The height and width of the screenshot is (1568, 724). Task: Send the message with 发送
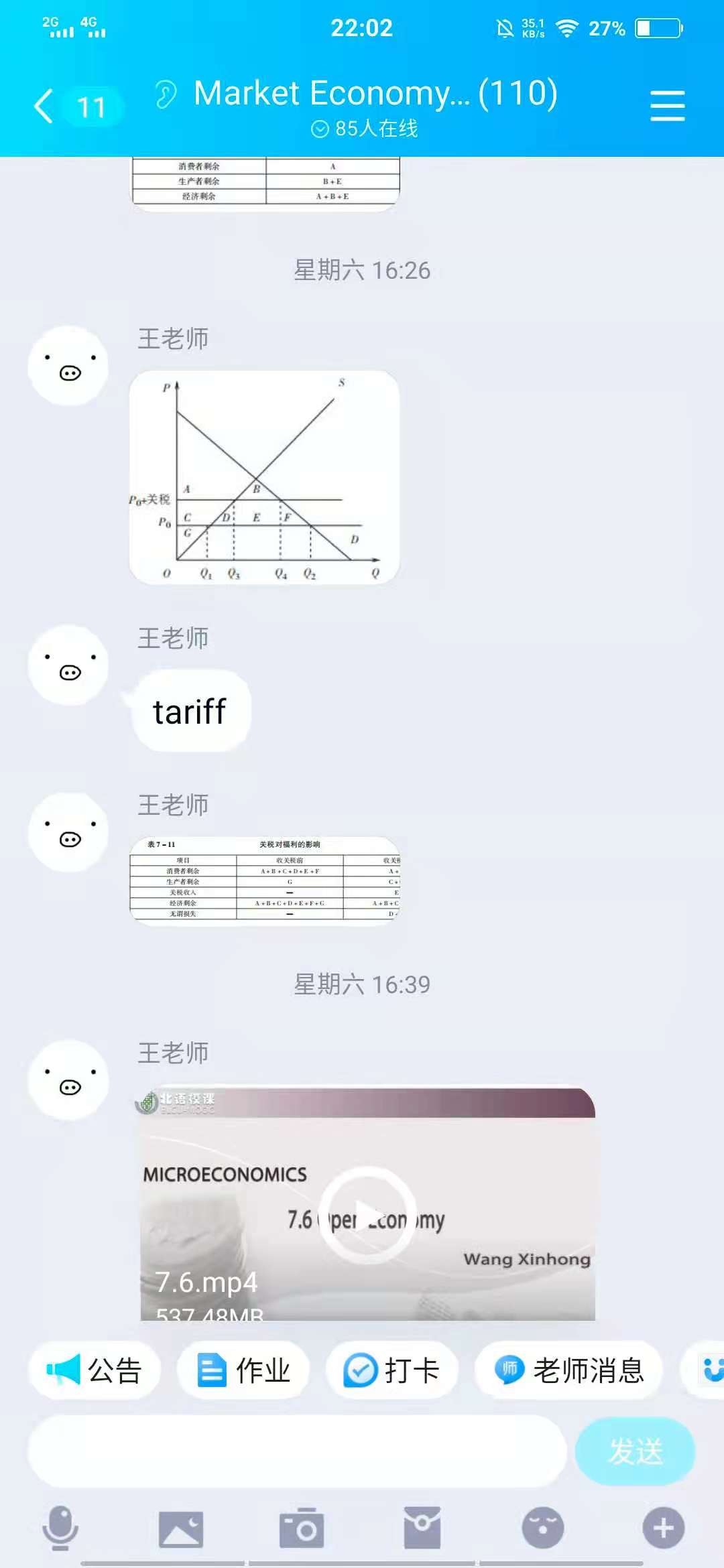[x=635, y=1451]
